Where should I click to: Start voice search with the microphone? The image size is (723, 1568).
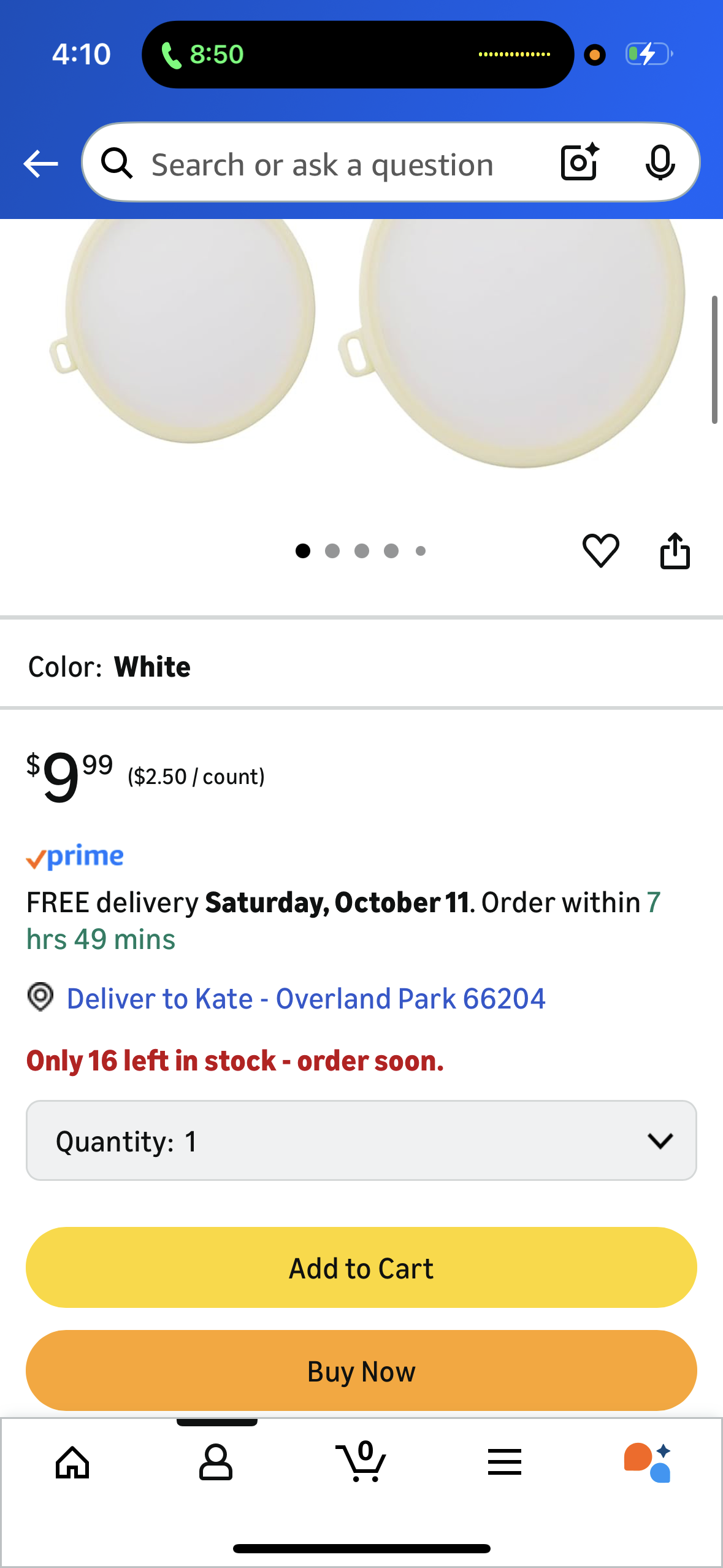pyautogui.click(x=660, y=163)
